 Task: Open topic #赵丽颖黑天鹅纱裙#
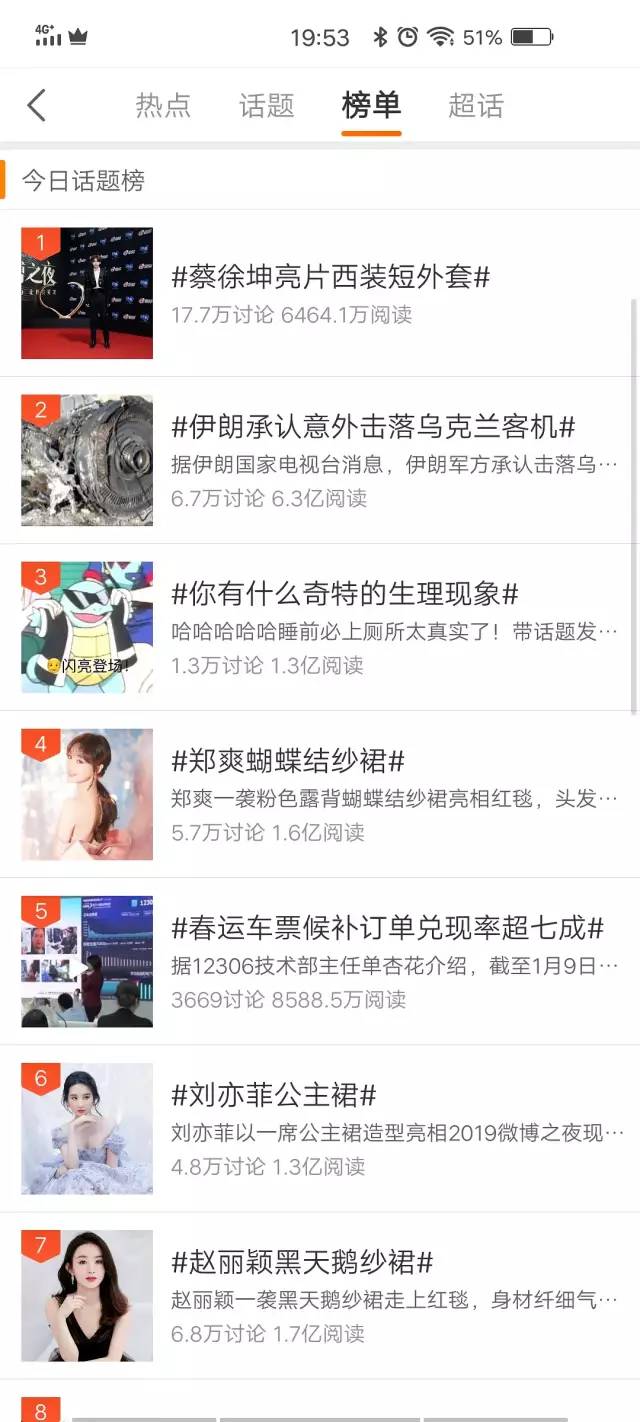click(302, 1262)
